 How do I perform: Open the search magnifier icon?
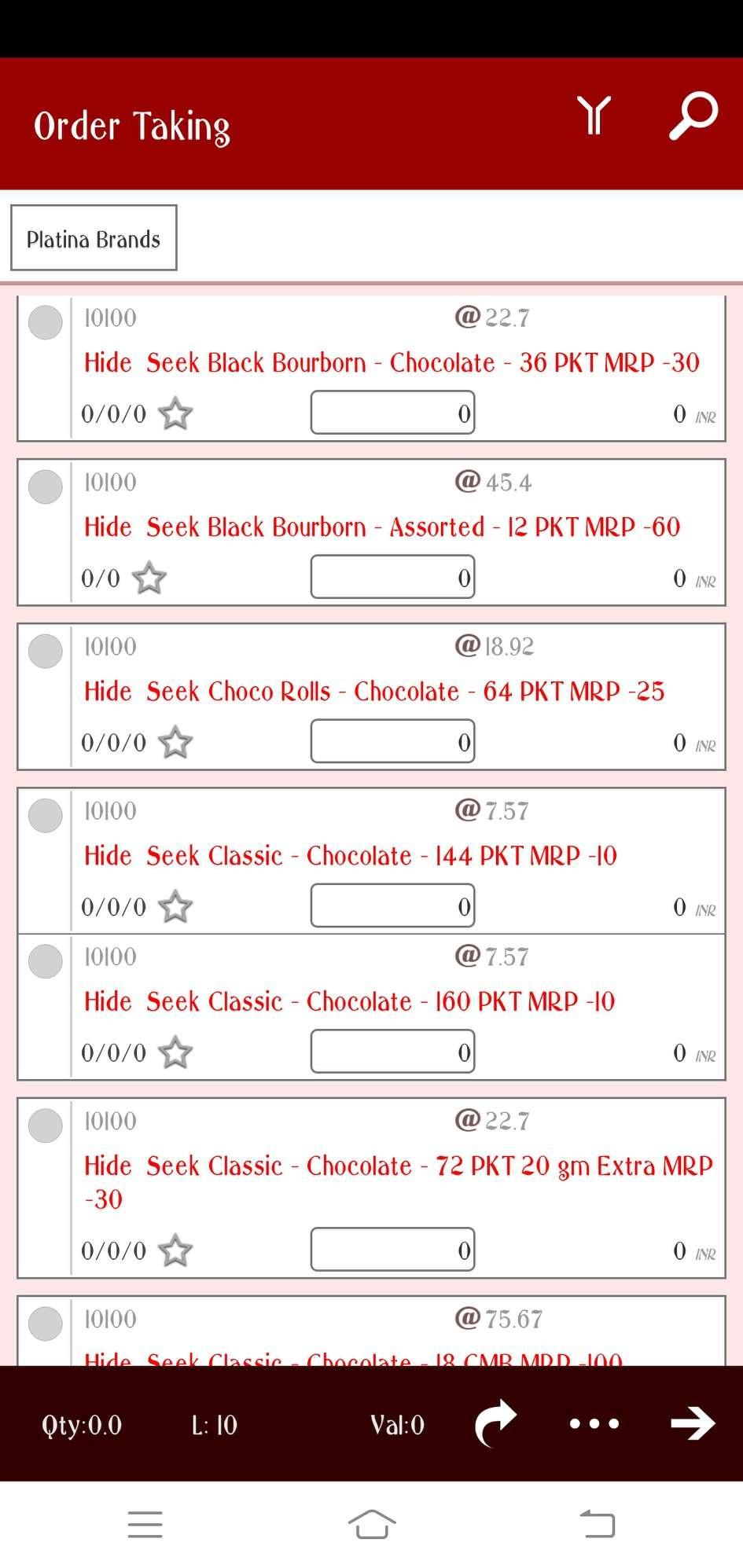[x=693, y=116]
